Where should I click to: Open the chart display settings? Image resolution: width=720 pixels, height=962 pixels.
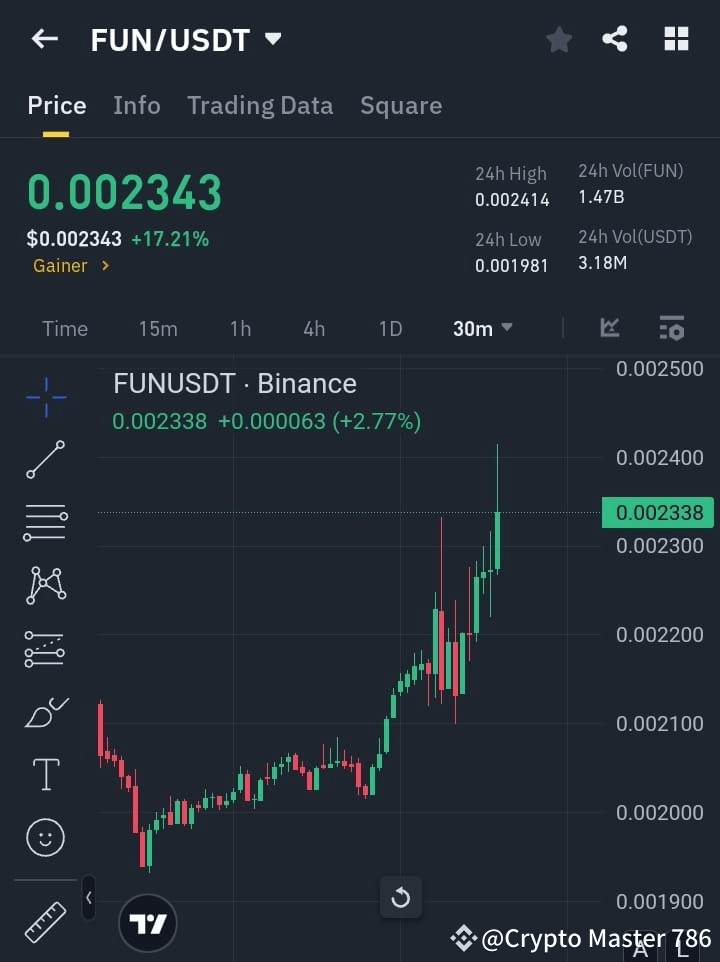tap(671, 328)
